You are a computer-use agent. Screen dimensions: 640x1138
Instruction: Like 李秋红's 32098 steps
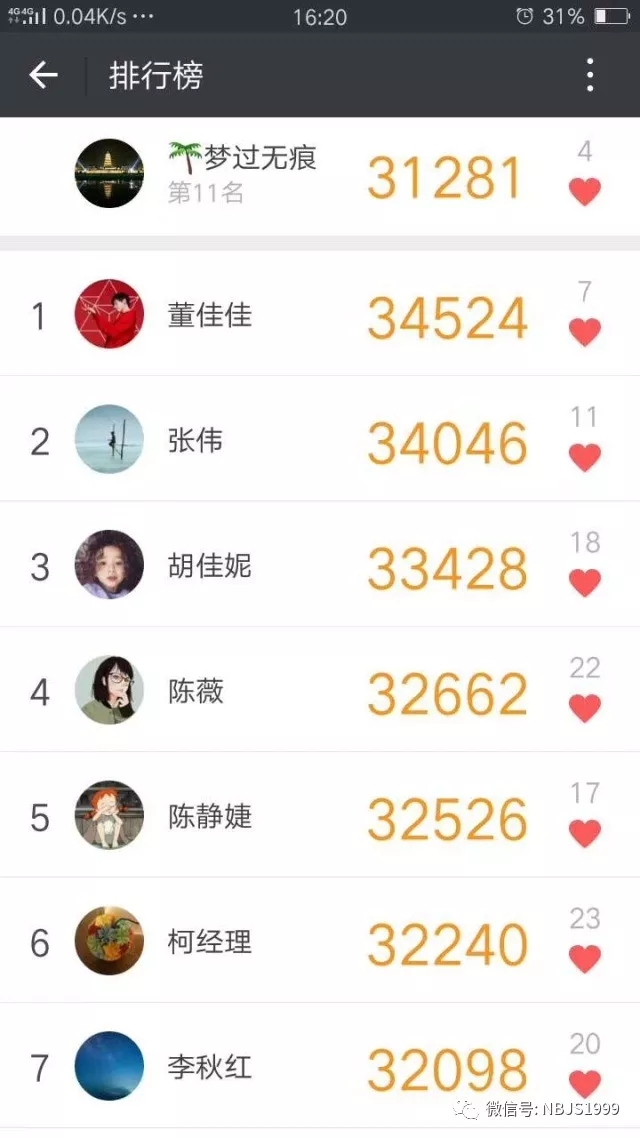(x=585, y=1084)
